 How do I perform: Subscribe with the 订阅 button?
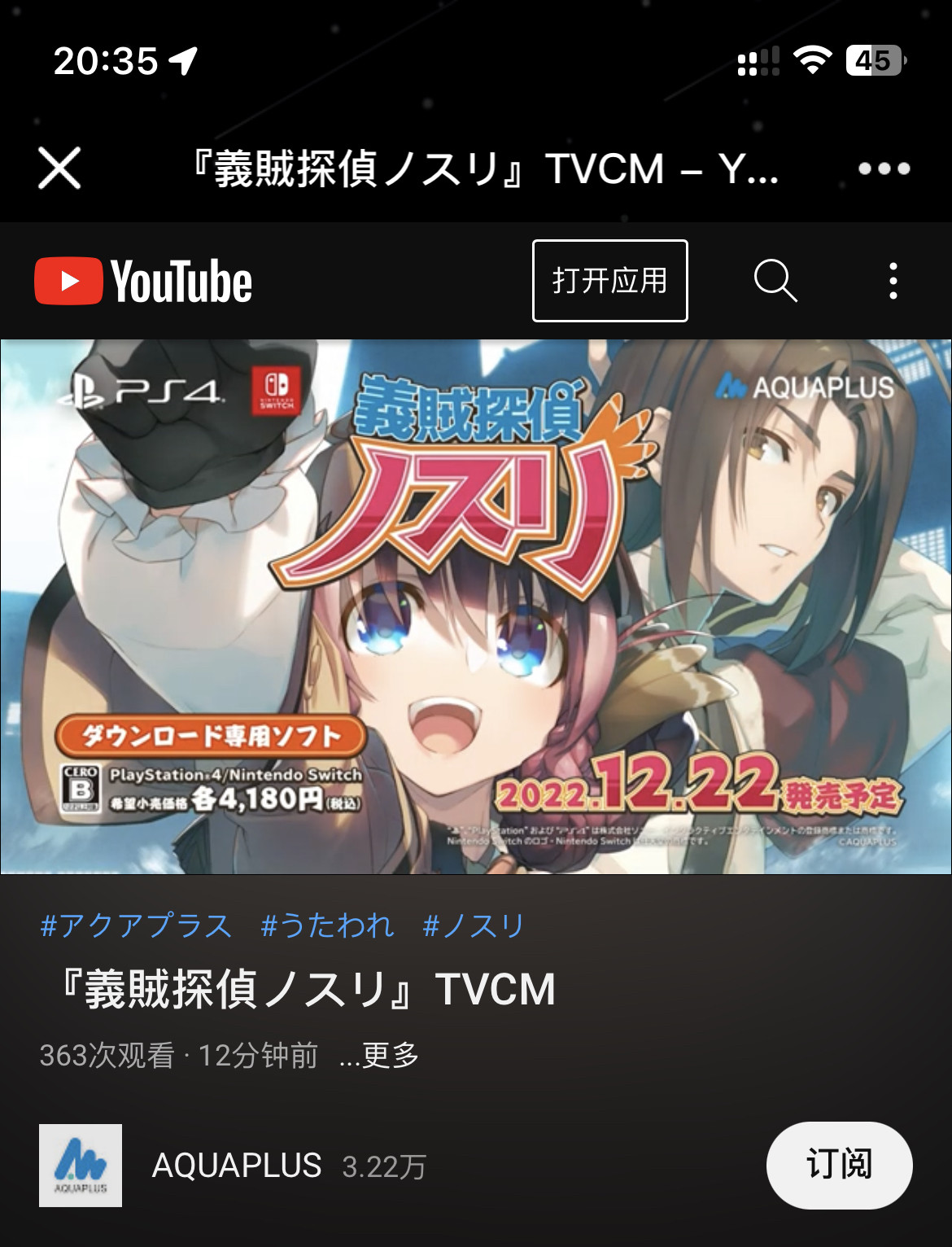pos(839,1165)
